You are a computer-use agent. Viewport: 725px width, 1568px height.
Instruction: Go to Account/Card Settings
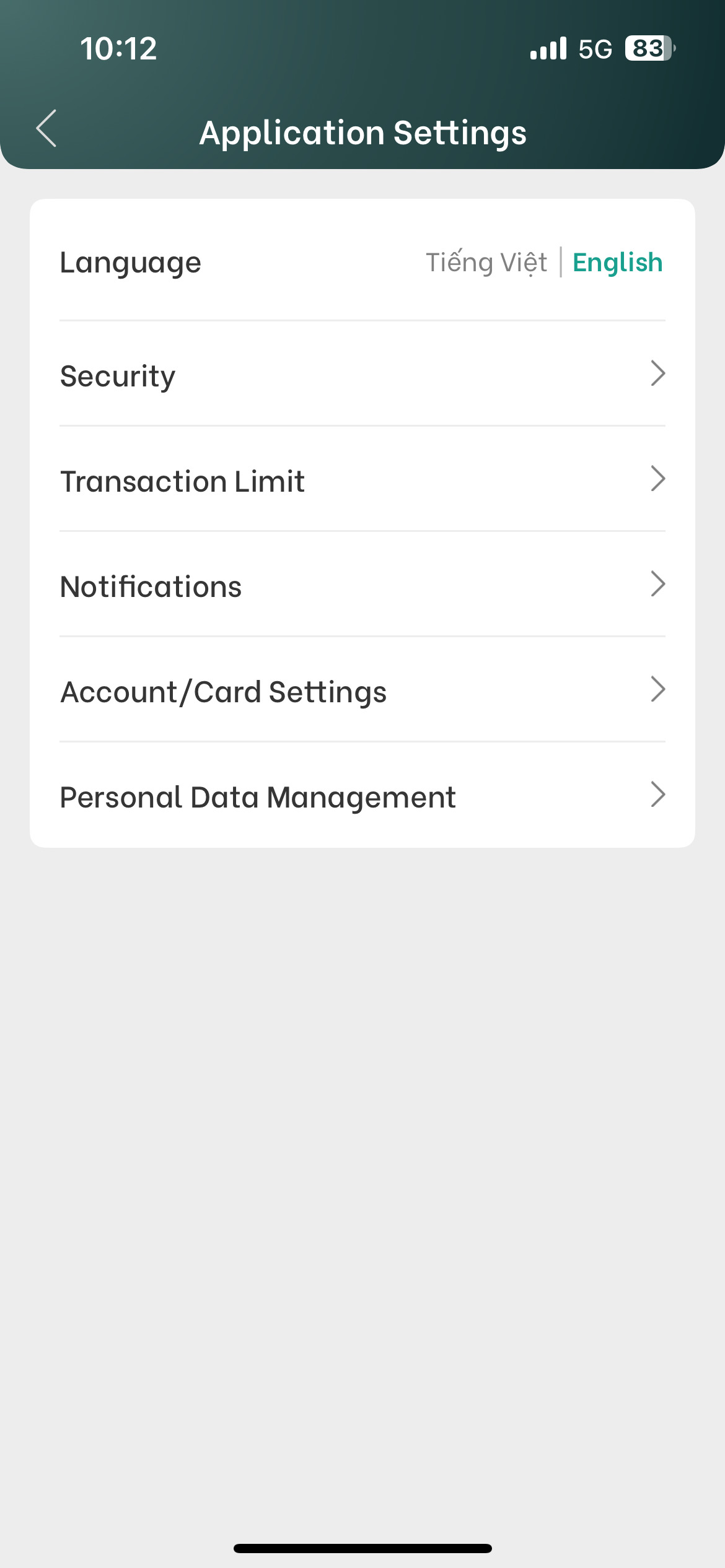click(362, 691)
